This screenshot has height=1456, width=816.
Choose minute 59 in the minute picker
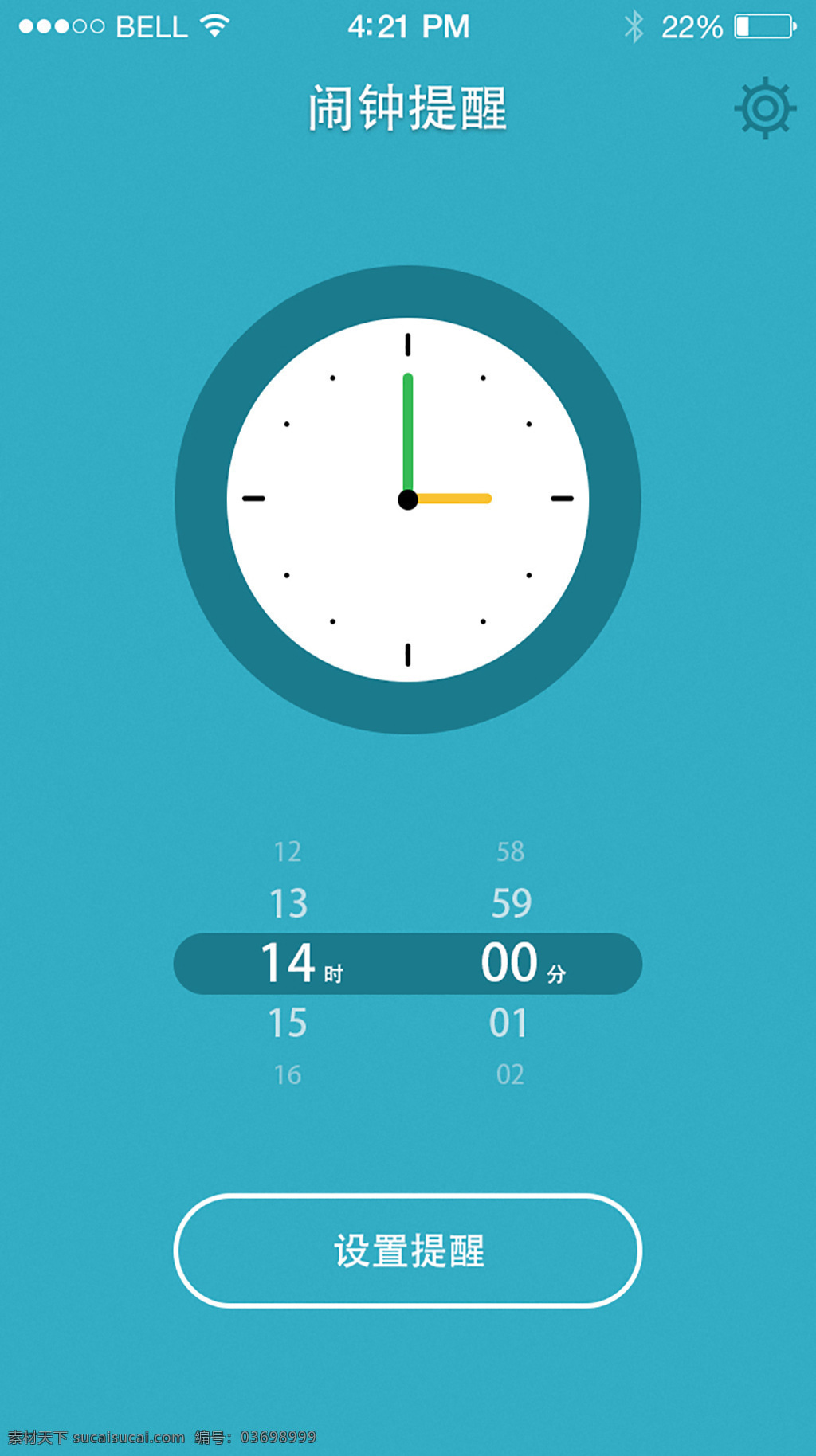tap(511, 903)
